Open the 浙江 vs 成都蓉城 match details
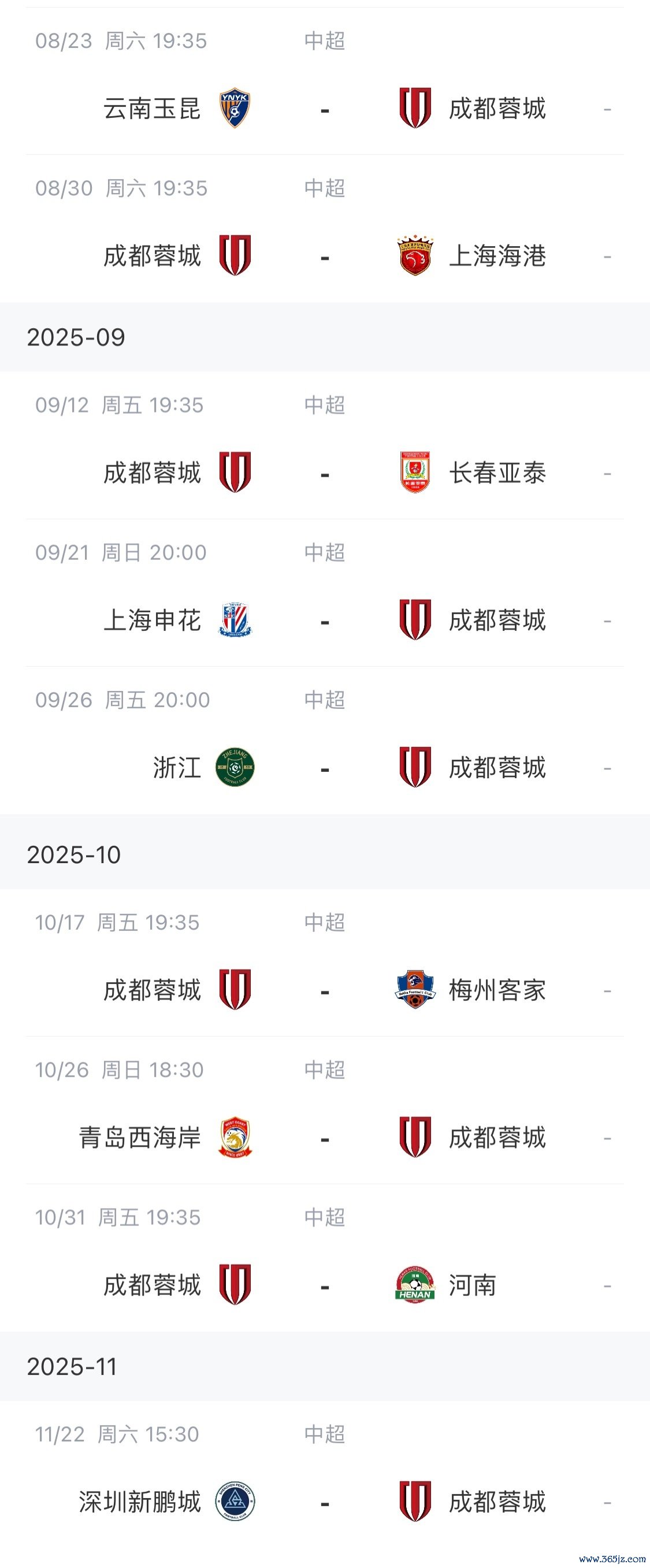The height and width of the screenshot is (1568, 650). (x=324, y=768)
